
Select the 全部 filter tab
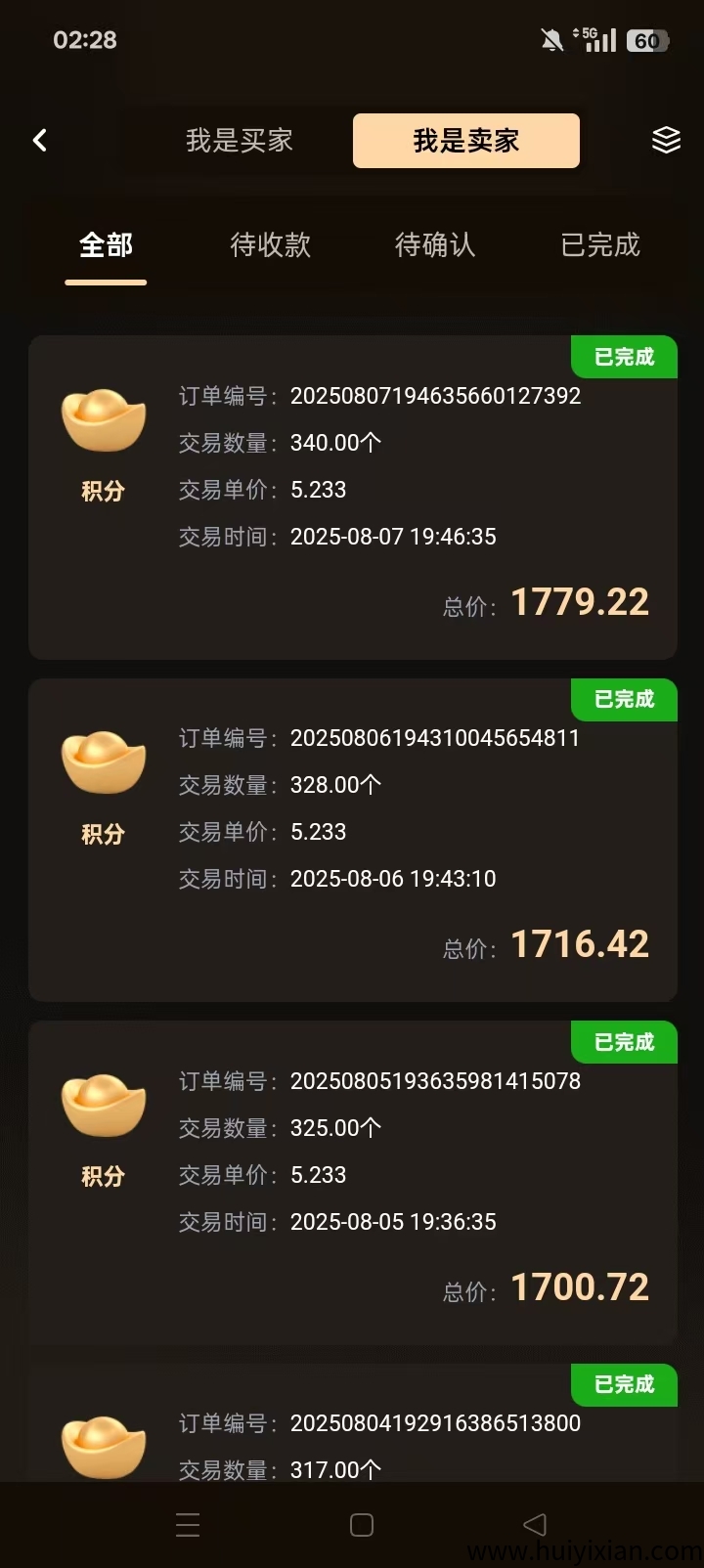pyautogui.click(x=105, y=245)
